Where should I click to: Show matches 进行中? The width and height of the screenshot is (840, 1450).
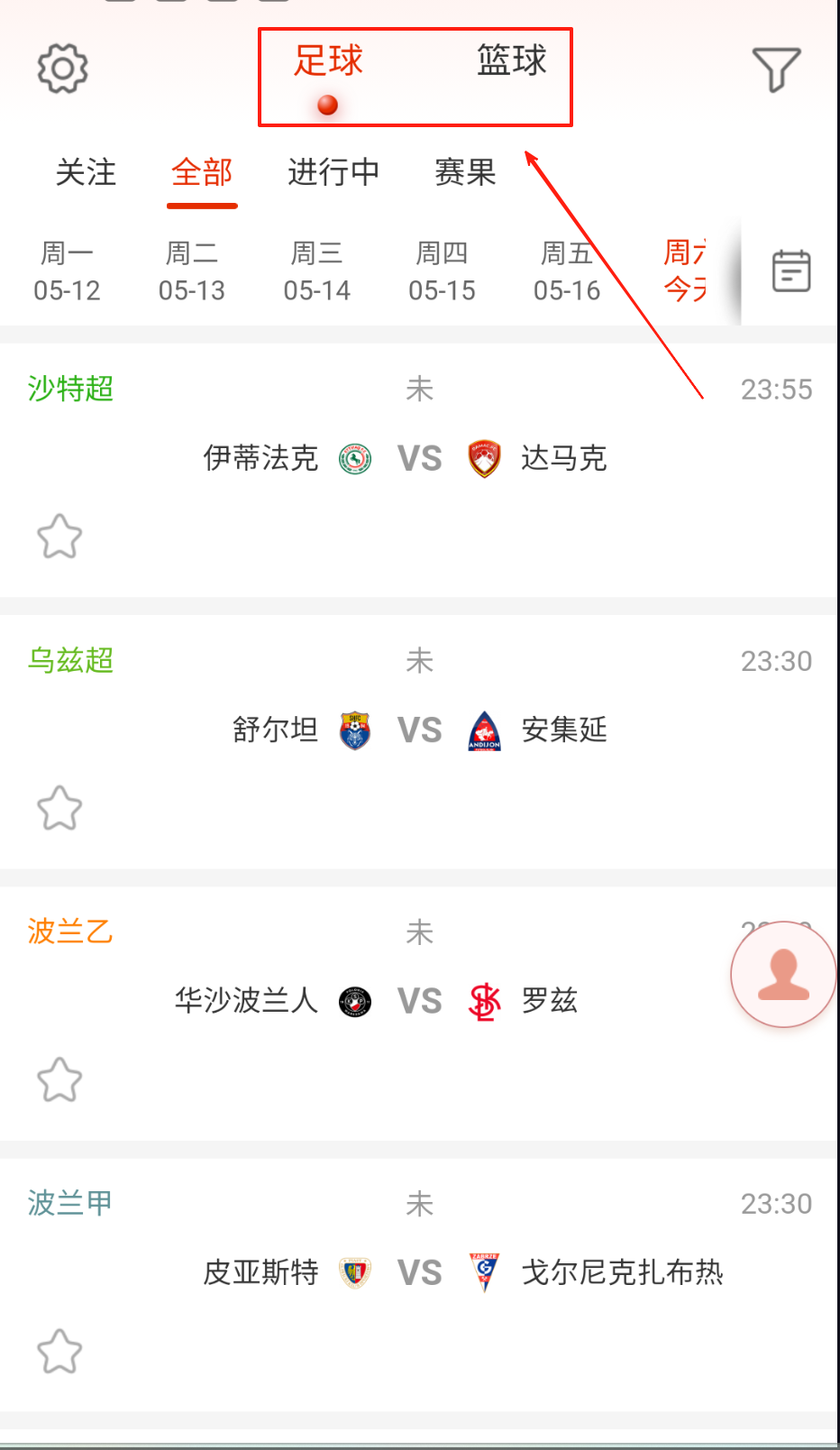click(x=333, y=172)
